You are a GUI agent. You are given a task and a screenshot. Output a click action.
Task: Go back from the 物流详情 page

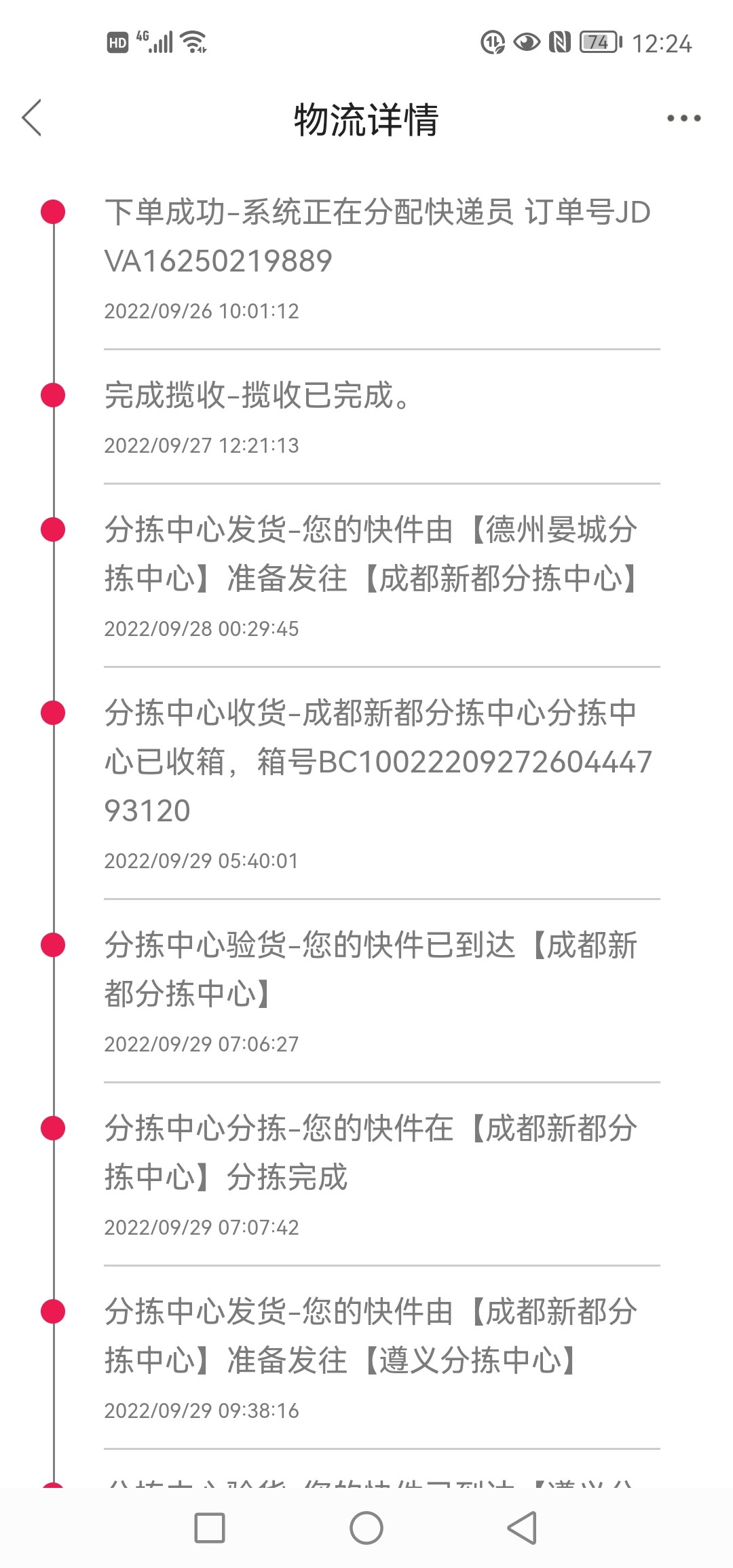(32, 118)
